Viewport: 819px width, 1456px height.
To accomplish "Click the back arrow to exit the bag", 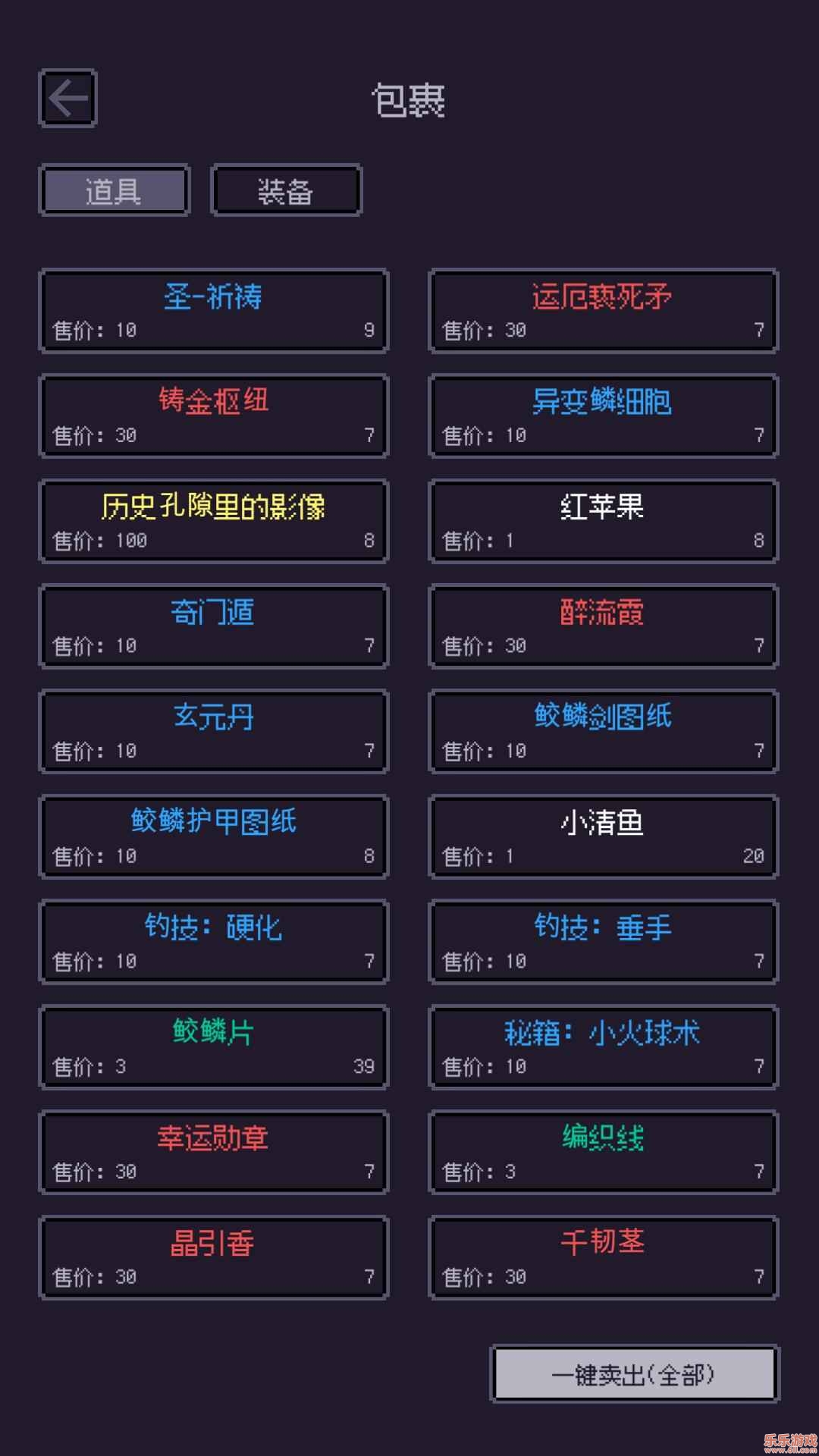I will (x=67, y=99).
